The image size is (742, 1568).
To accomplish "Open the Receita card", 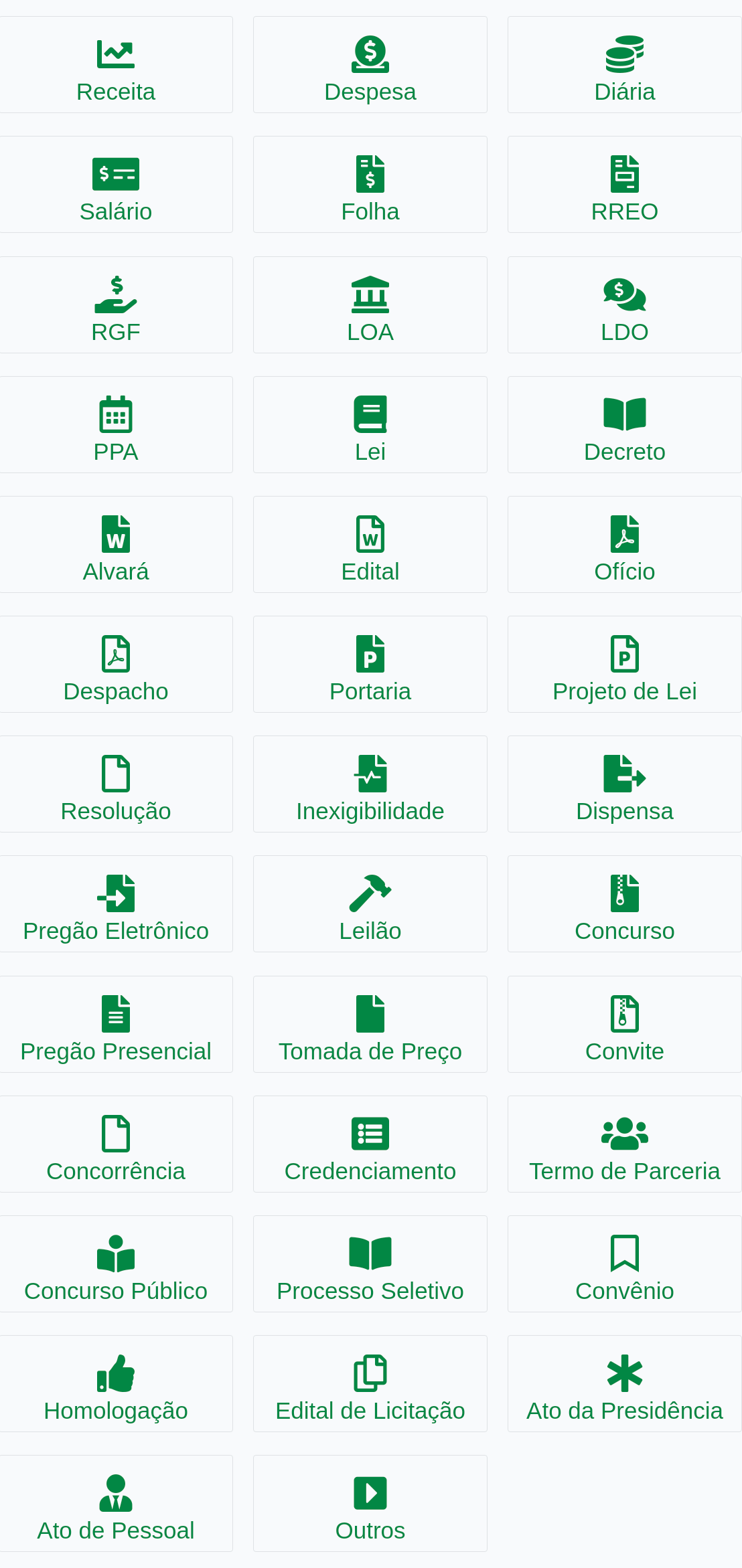I will [x=116, y=65].
